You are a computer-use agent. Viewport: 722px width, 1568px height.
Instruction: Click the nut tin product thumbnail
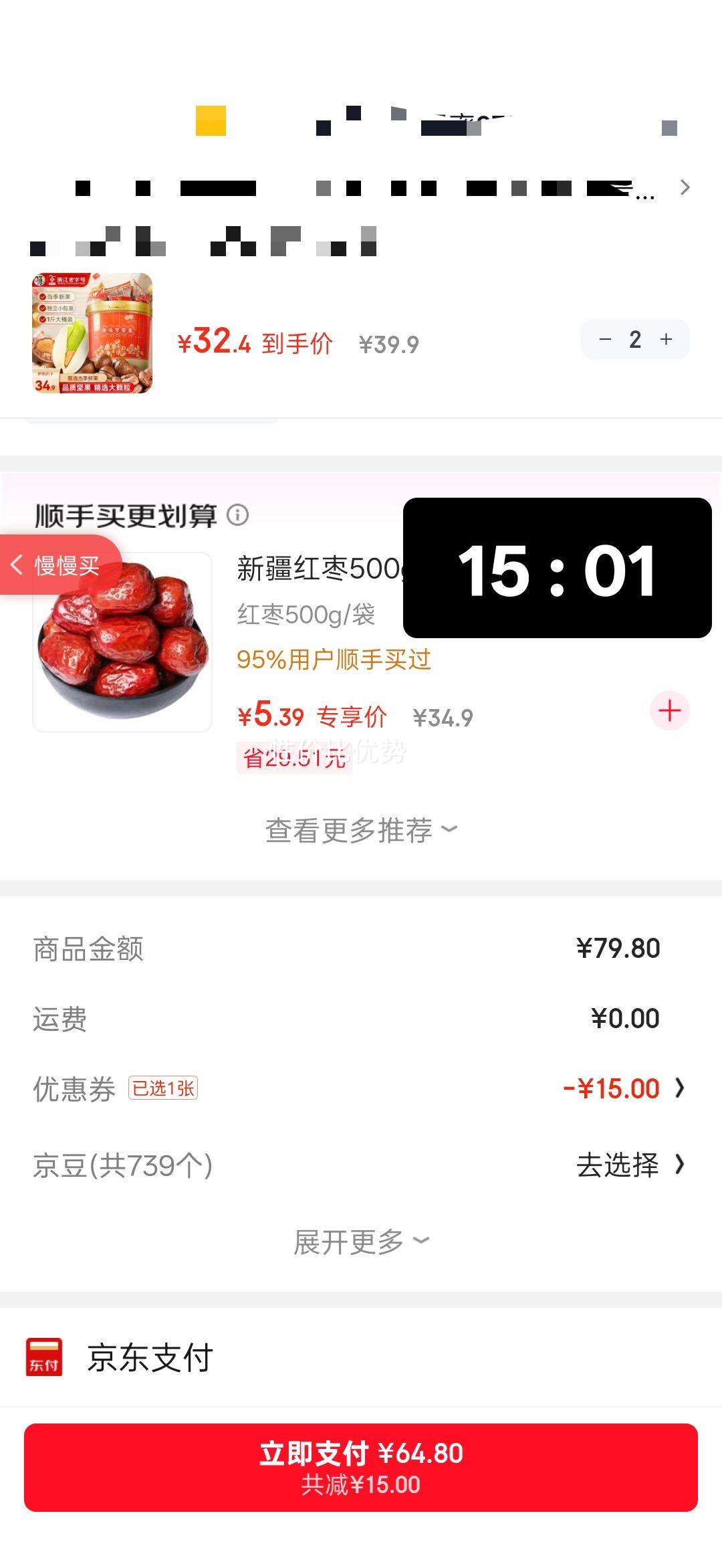coord(90,332)
